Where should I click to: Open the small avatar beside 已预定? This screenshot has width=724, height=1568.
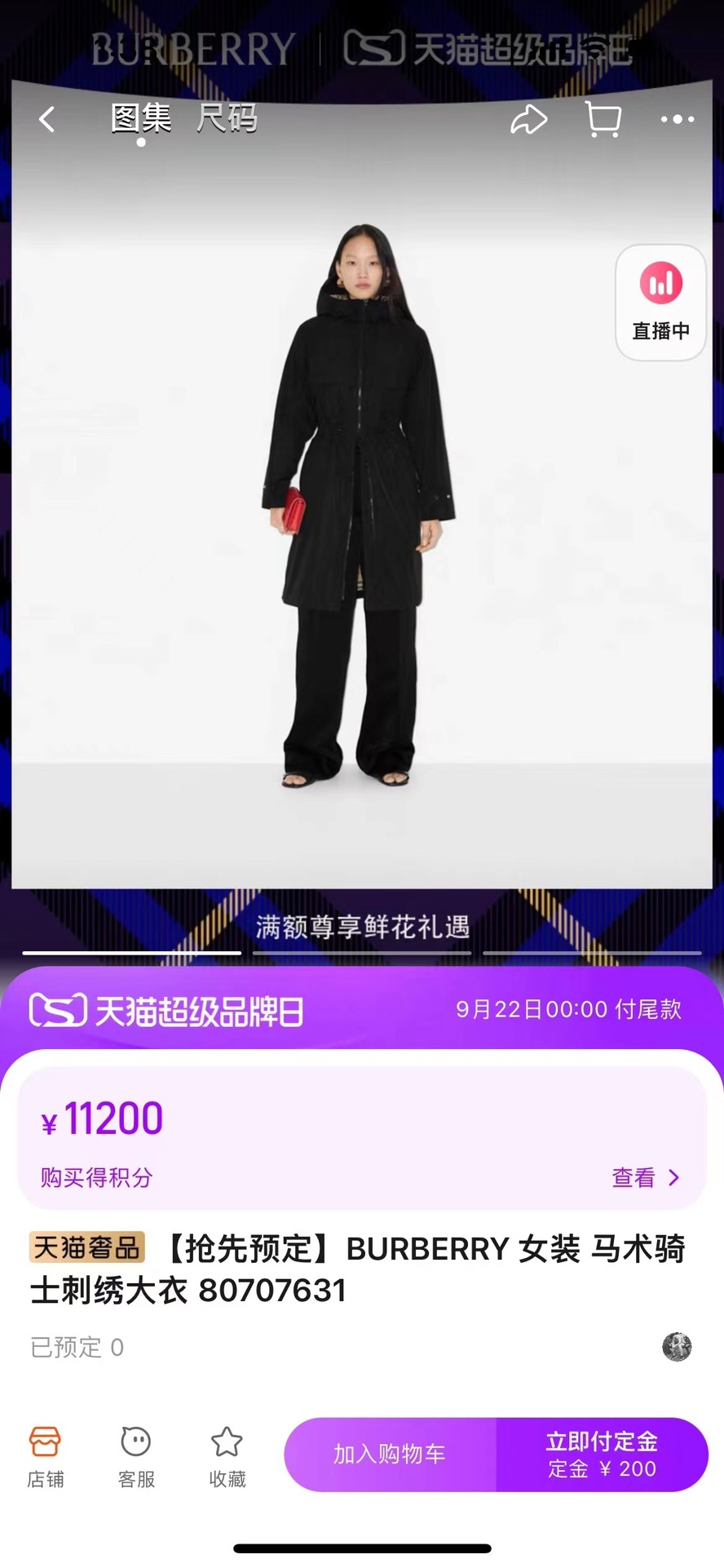(x=677, y=1347)
